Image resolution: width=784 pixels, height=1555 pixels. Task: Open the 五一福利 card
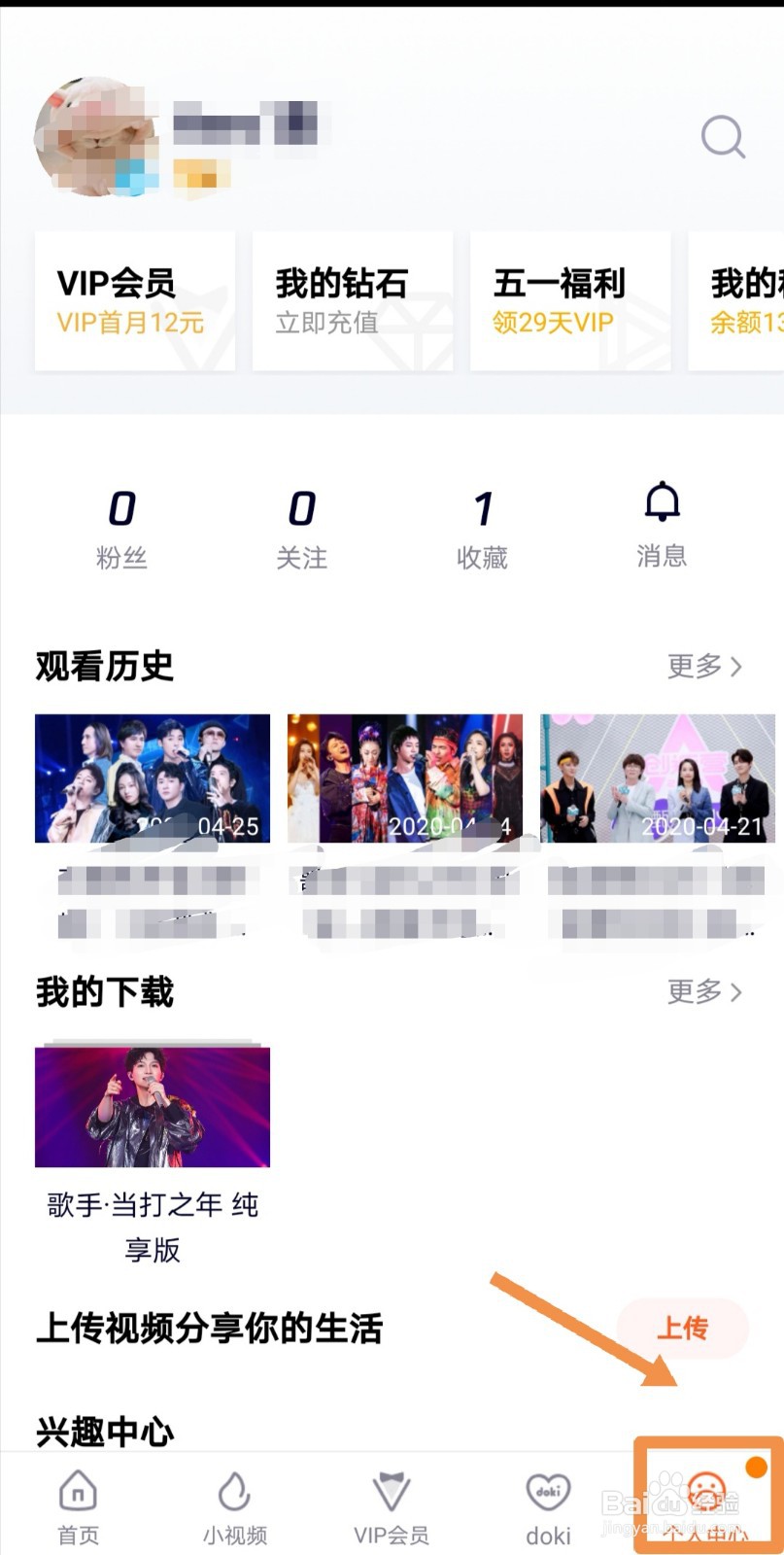(570, 301)
